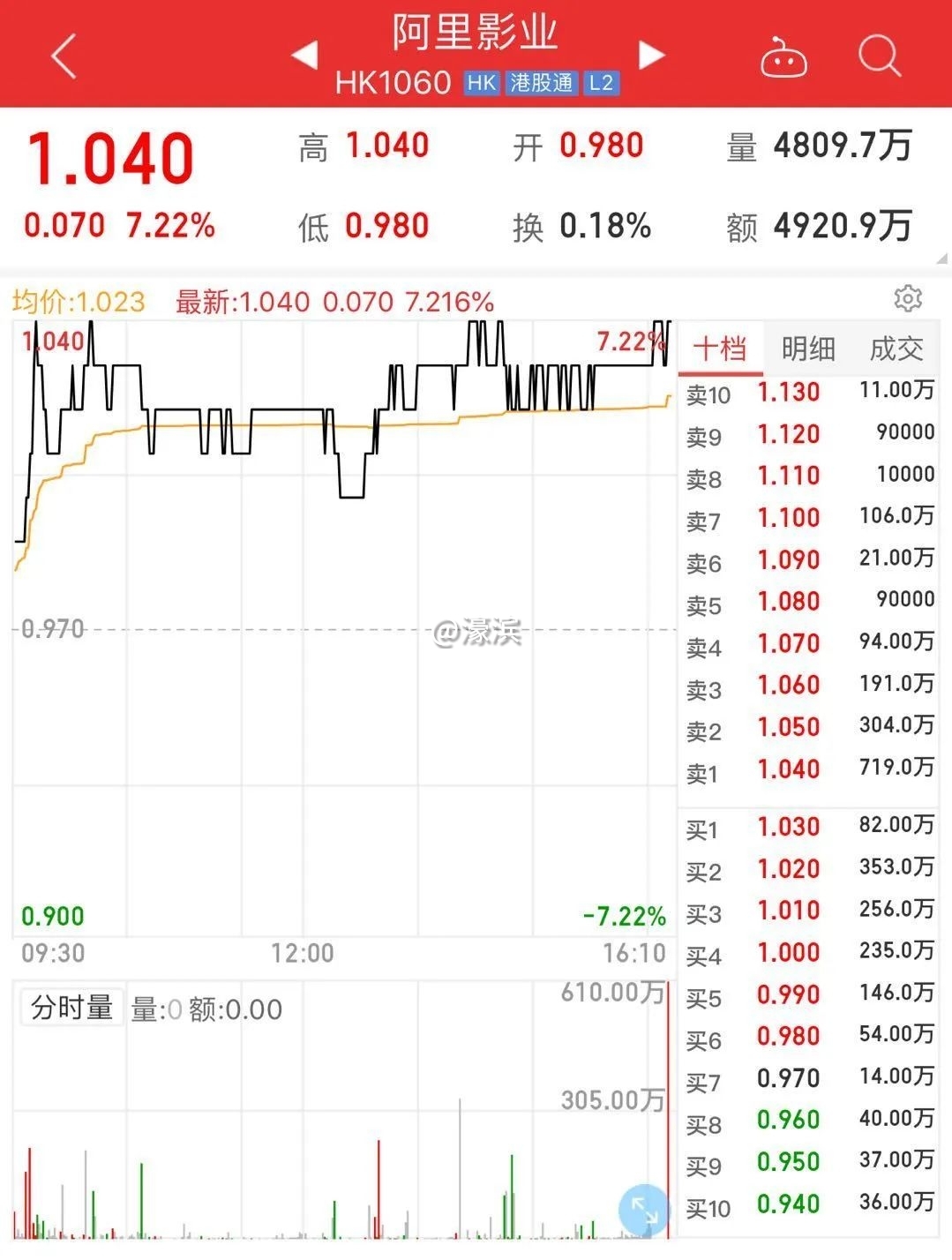Viewport: 952px width, 1260px height.
Task: Go back using the top-left arrow
Action: point(64,56)
